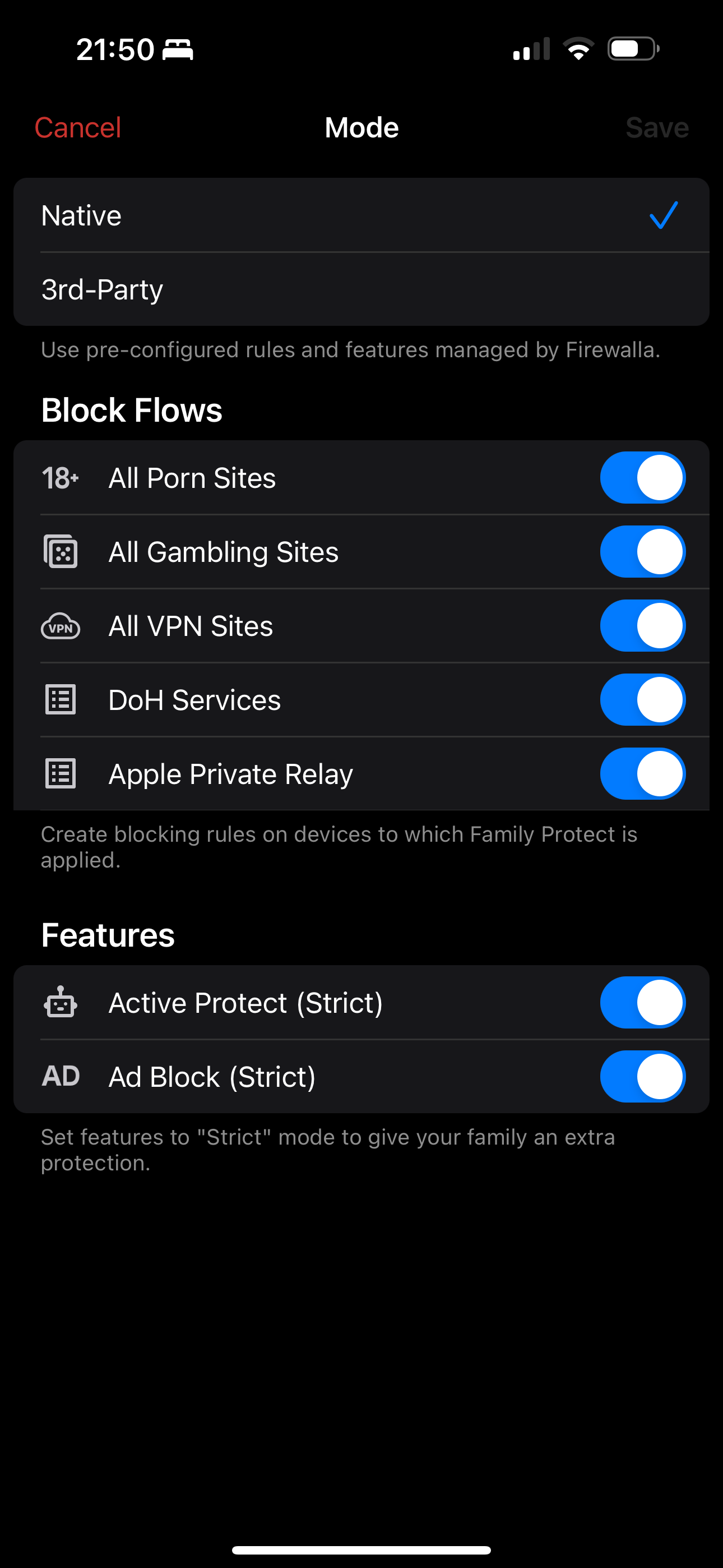The width and height of the screenshot is (723, 1568).
Task: Toggle the All VPN Sites block
Action: (642, 626)
